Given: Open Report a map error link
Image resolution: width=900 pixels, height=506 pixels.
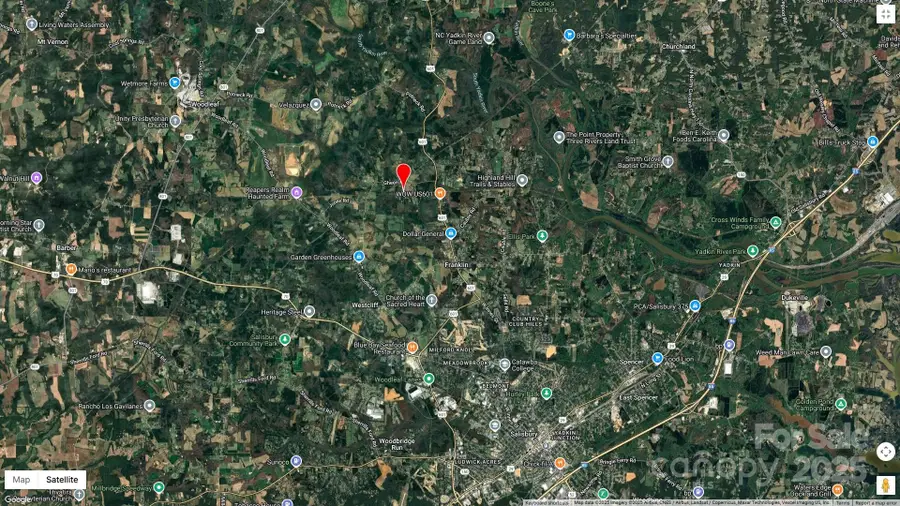Looking at the screenshot, I should (x=875, y=502).
